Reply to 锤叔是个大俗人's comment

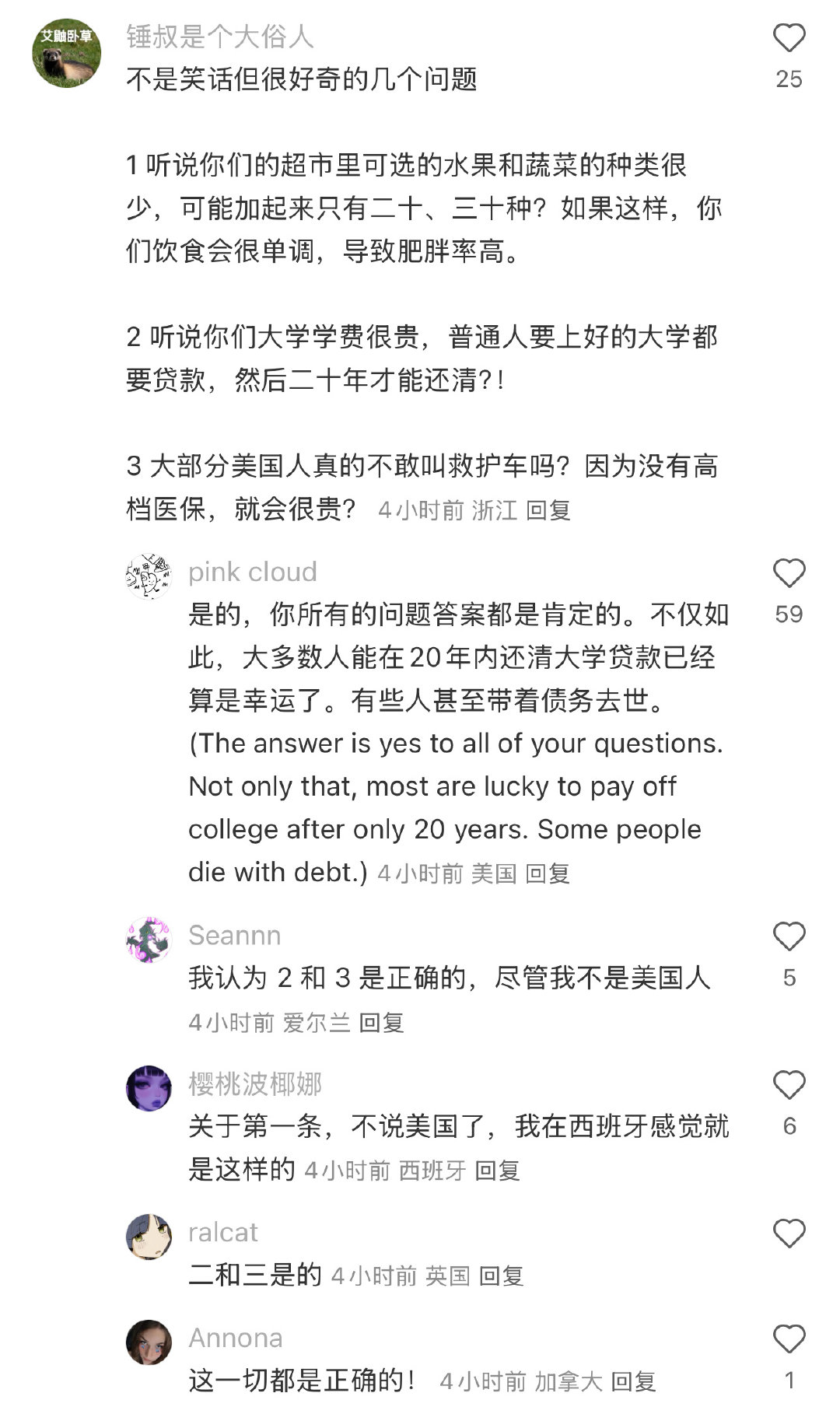(x=548, y=510)
